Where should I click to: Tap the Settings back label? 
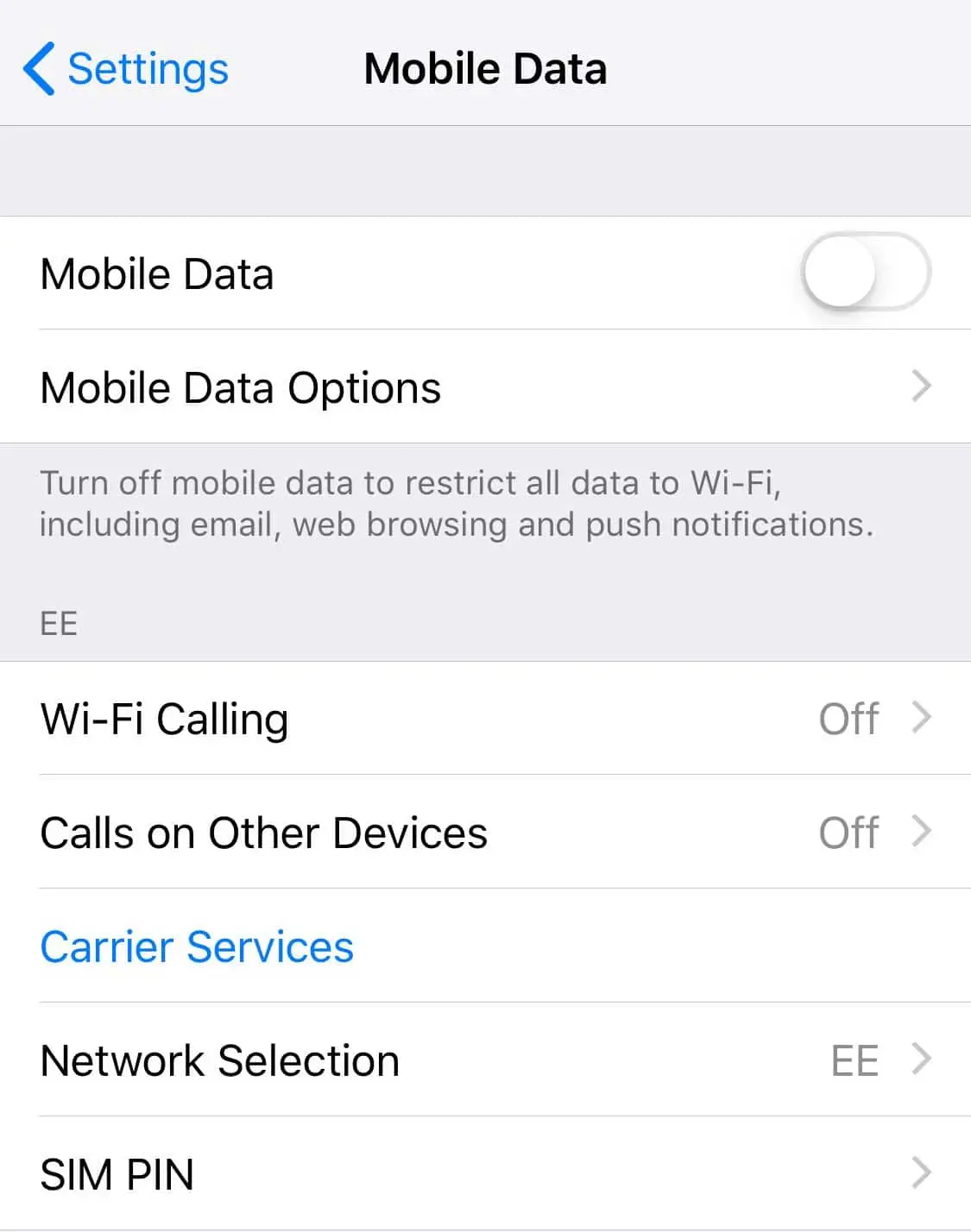(x=147, y=68)
